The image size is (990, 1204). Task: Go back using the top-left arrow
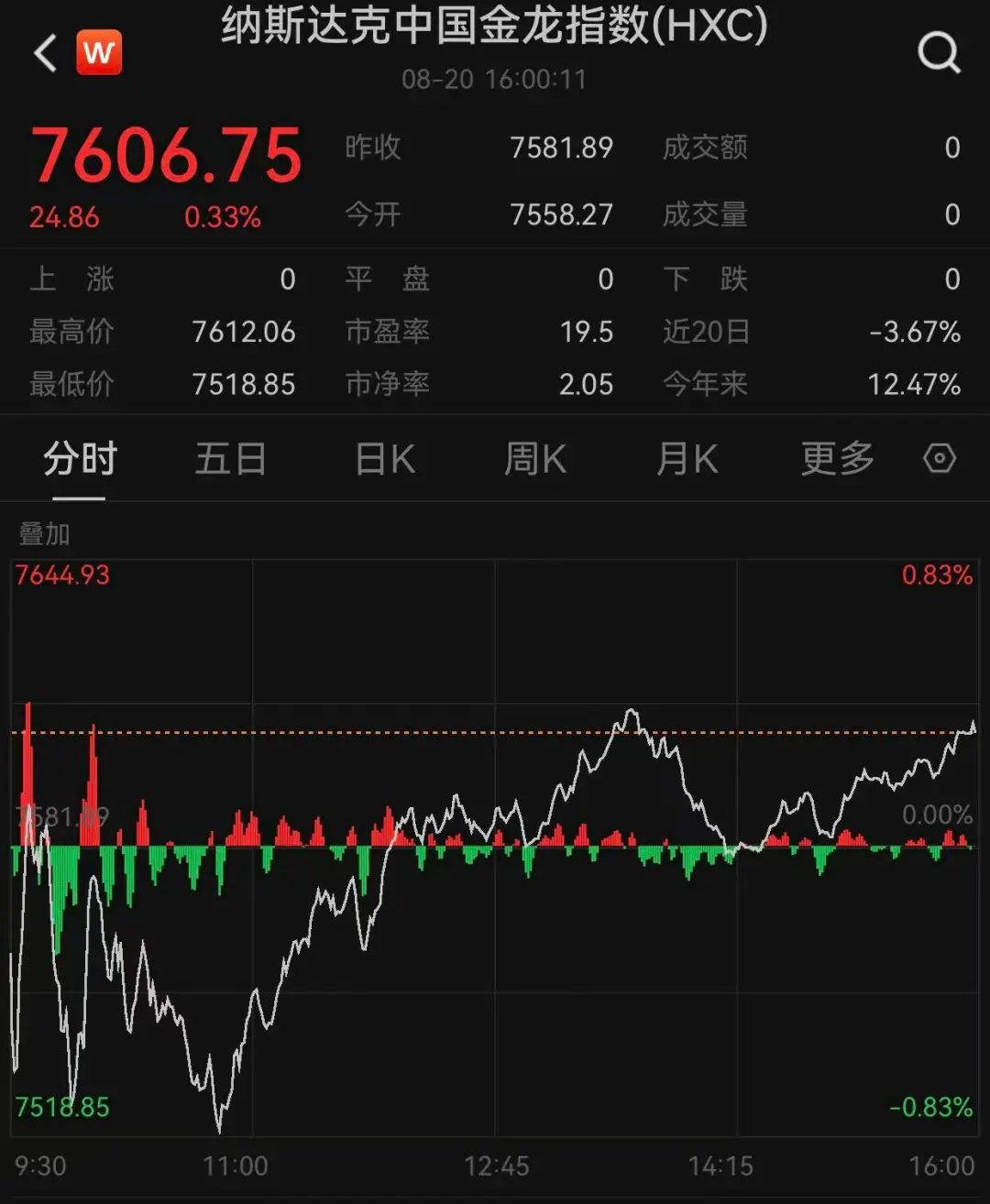45,53
